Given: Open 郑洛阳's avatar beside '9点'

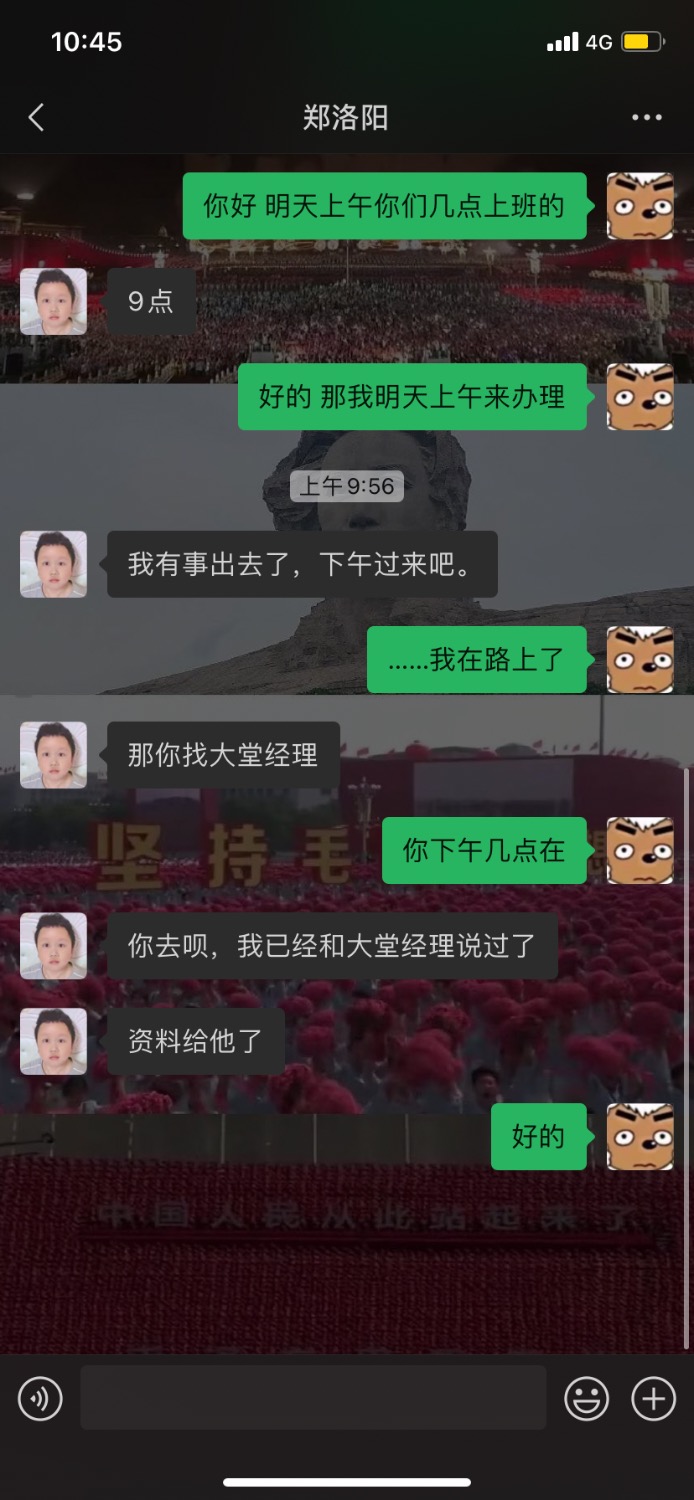Looking at the screenshot, I should pyautogui.click(x=53, y=301).
